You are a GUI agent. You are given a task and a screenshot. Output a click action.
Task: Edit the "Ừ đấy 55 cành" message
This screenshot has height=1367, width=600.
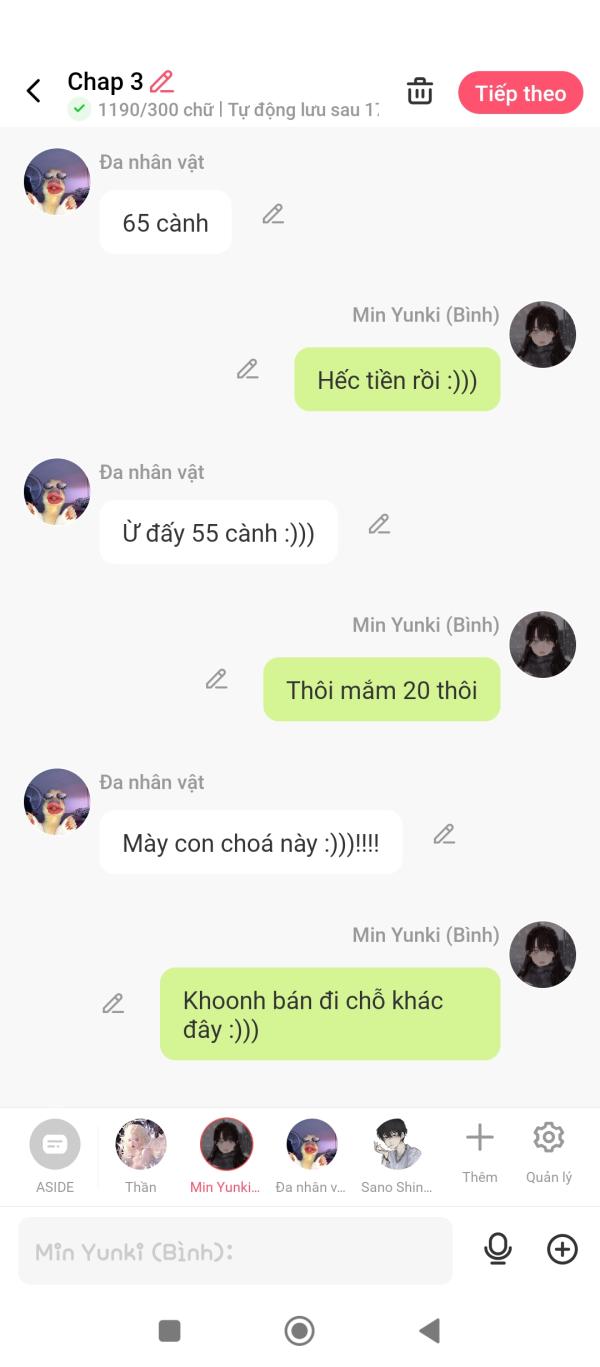379,524
